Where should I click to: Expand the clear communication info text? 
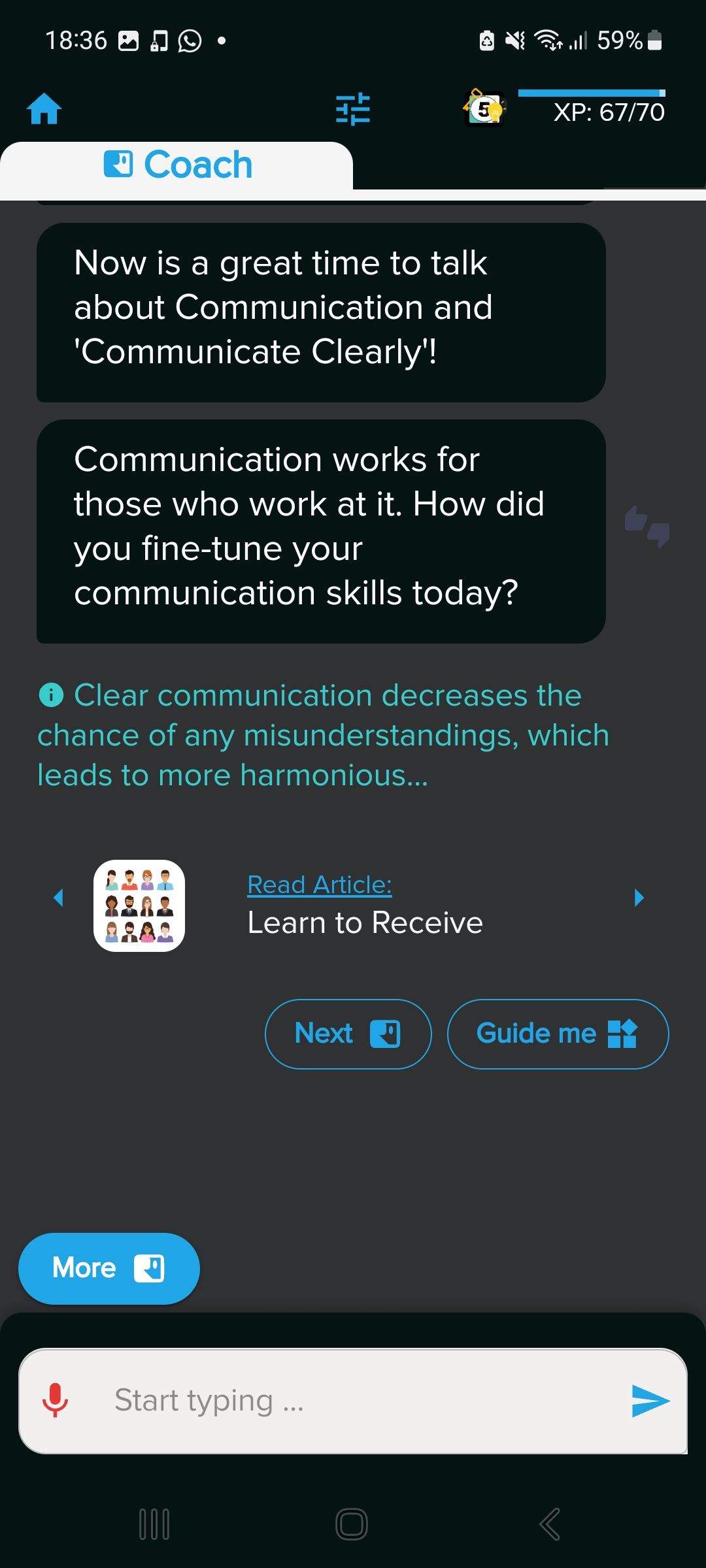(x=323, y=735)
